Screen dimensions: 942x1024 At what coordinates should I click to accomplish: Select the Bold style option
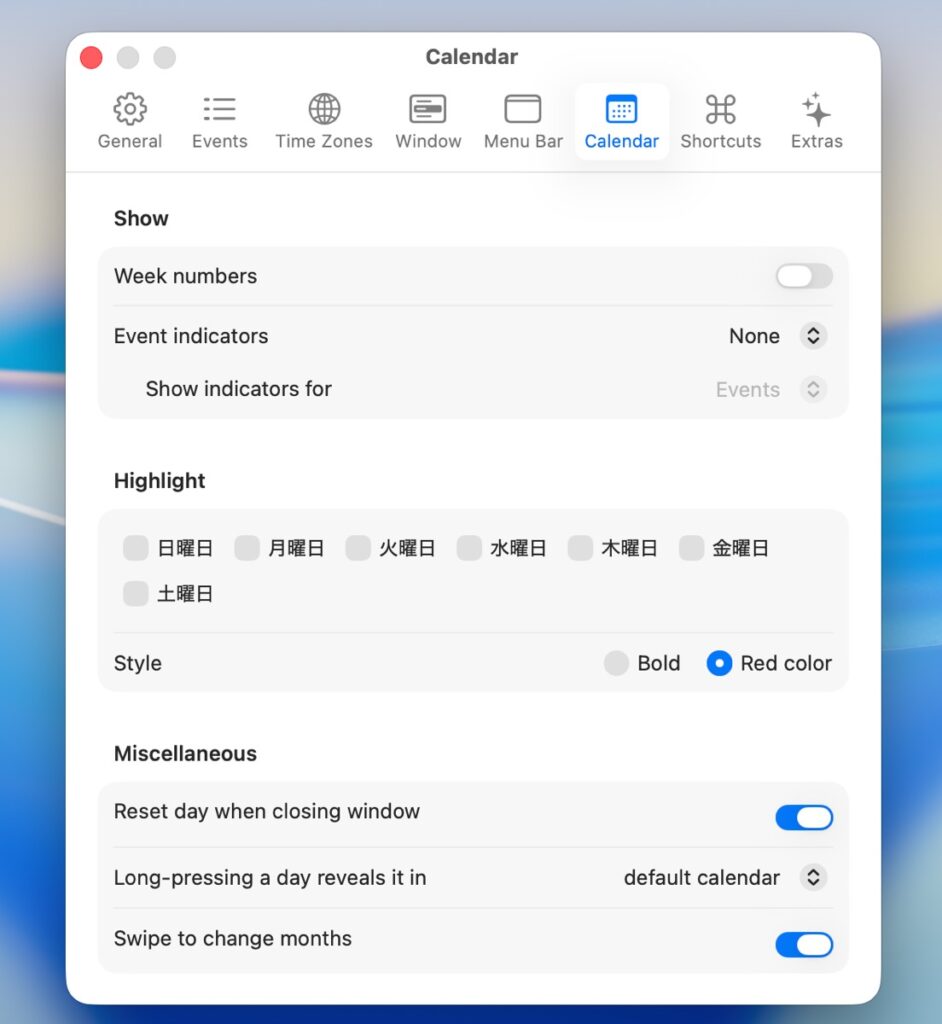617,663
